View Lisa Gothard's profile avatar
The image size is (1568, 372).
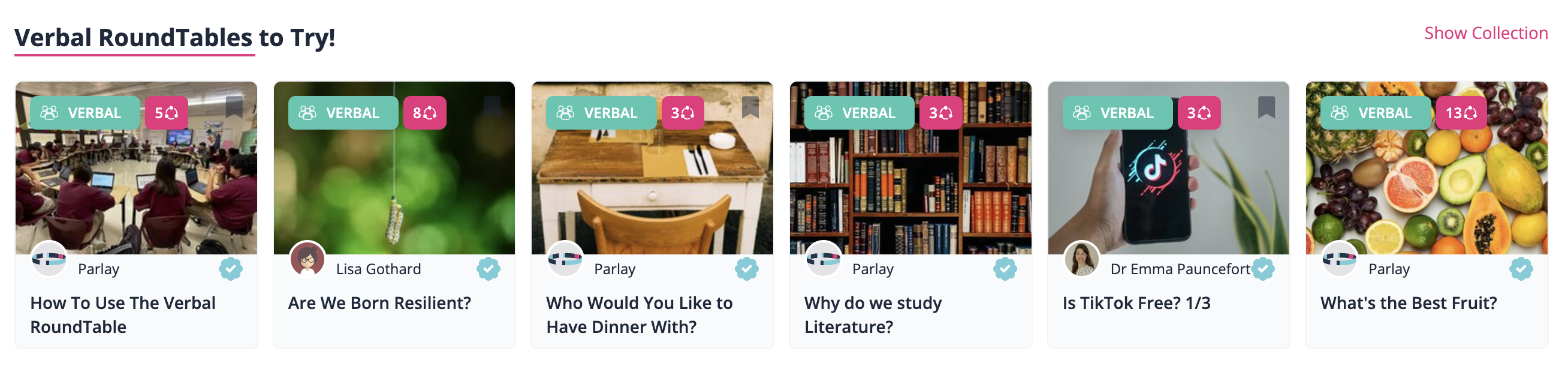click(x=307, y=259)
